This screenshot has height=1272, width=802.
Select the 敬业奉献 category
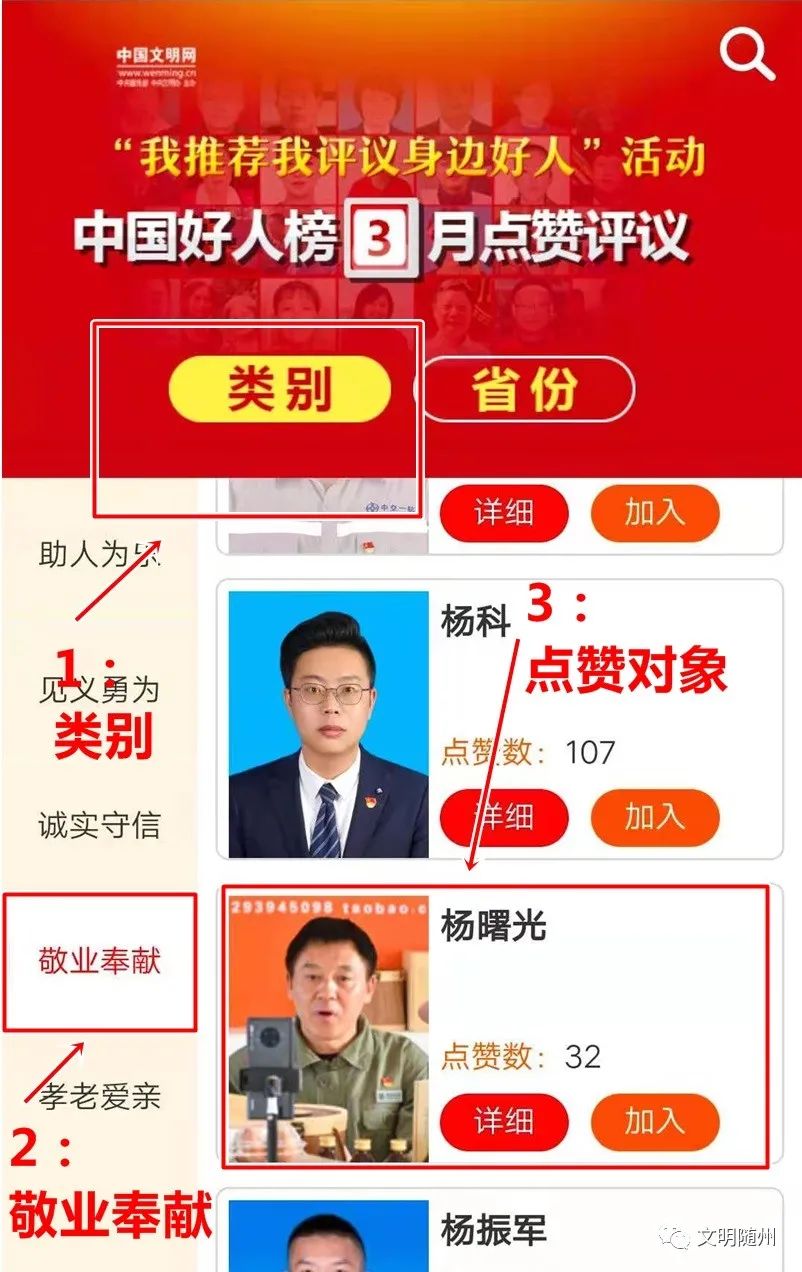pos(99,961)
